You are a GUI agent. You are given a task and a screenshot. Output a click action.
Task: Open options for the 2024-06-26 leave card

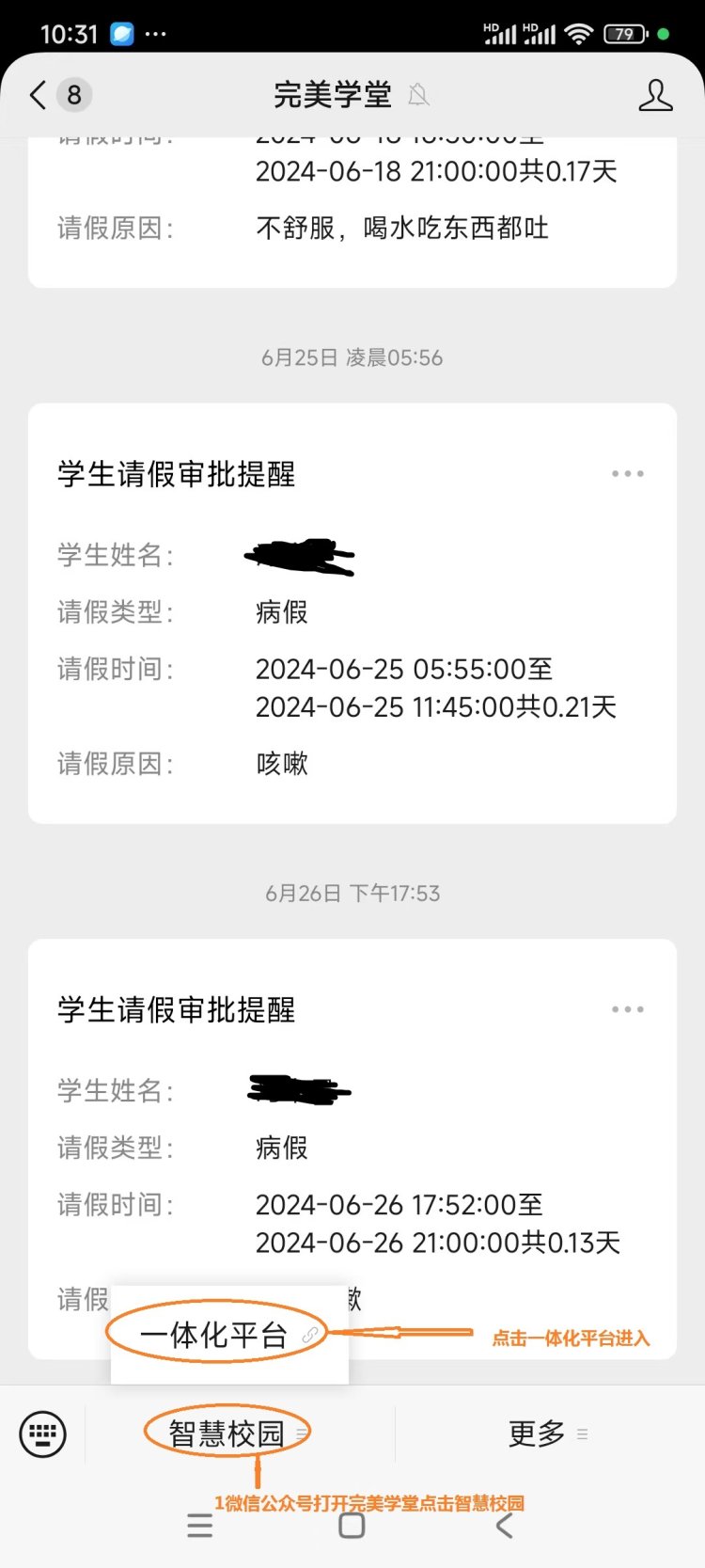627,1009
